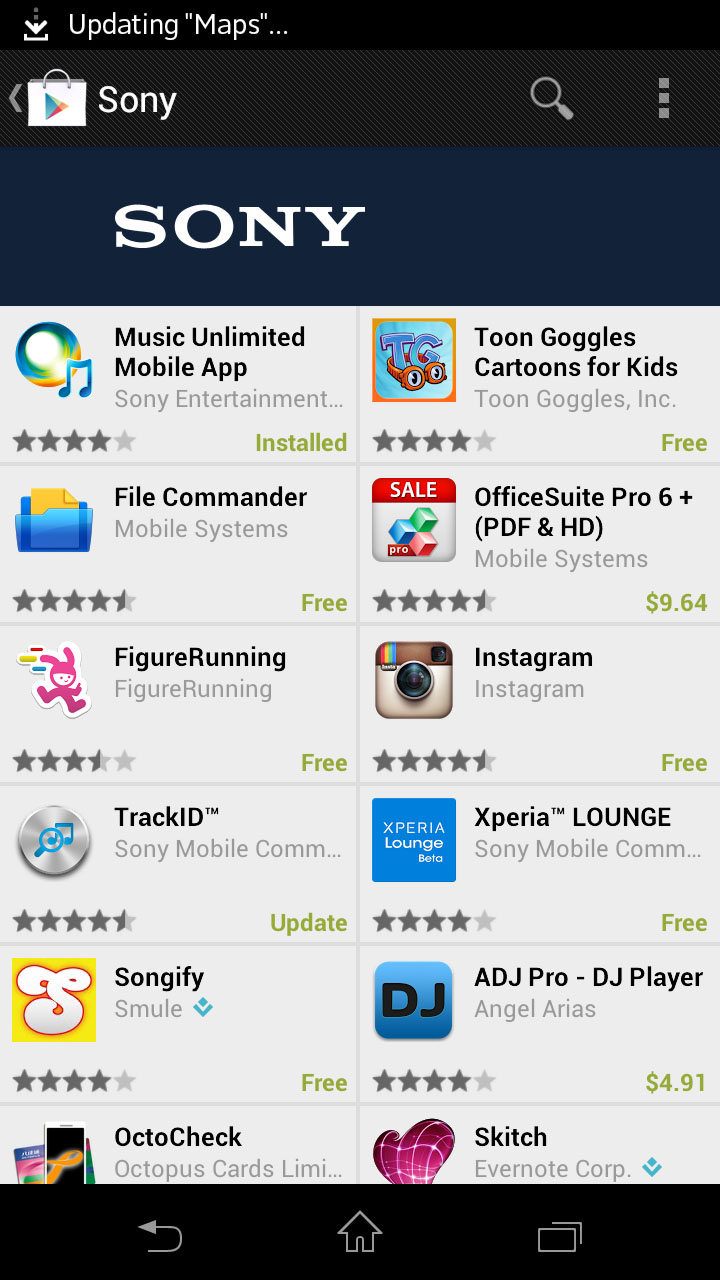Open the recent apps button

559,1235
